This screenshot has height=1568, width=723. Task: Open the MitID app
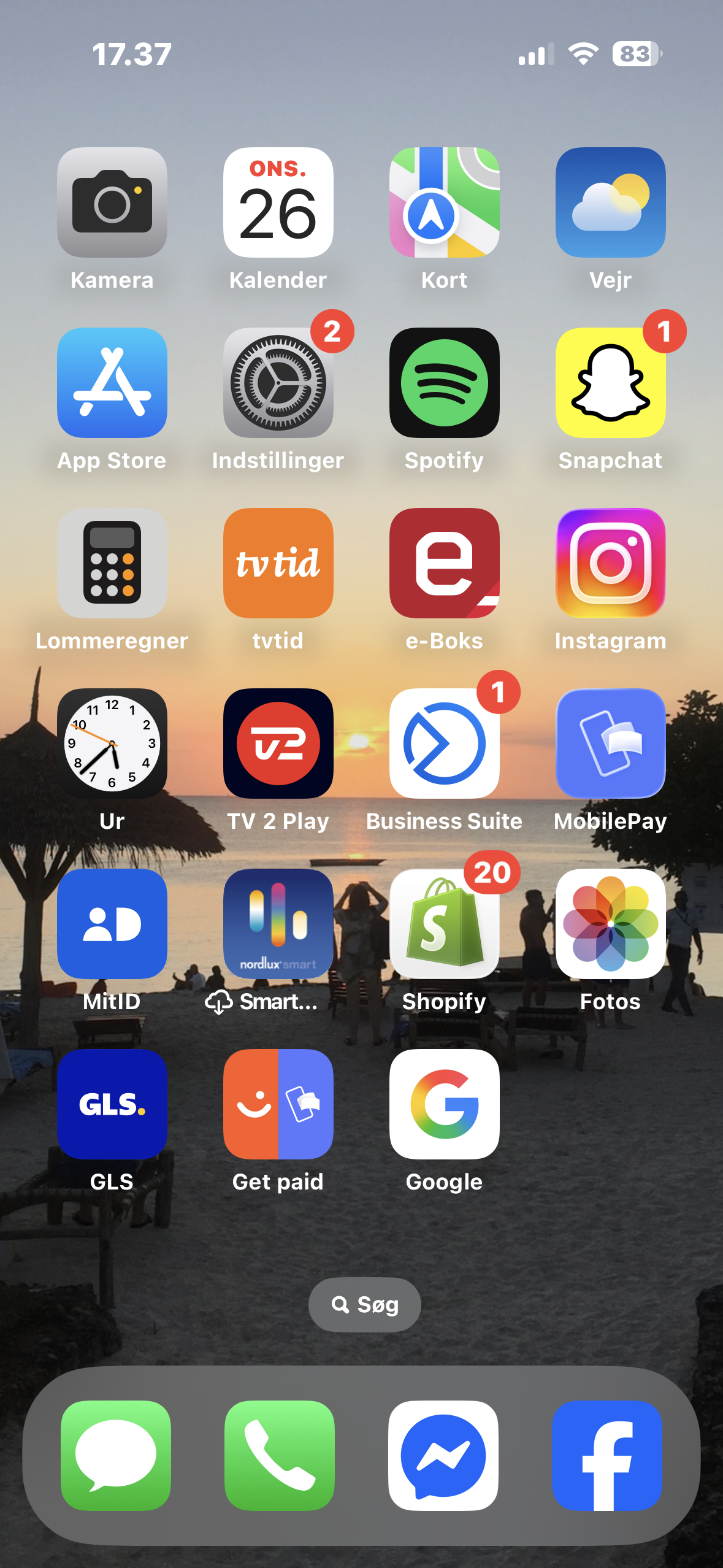tap(112, 924)
